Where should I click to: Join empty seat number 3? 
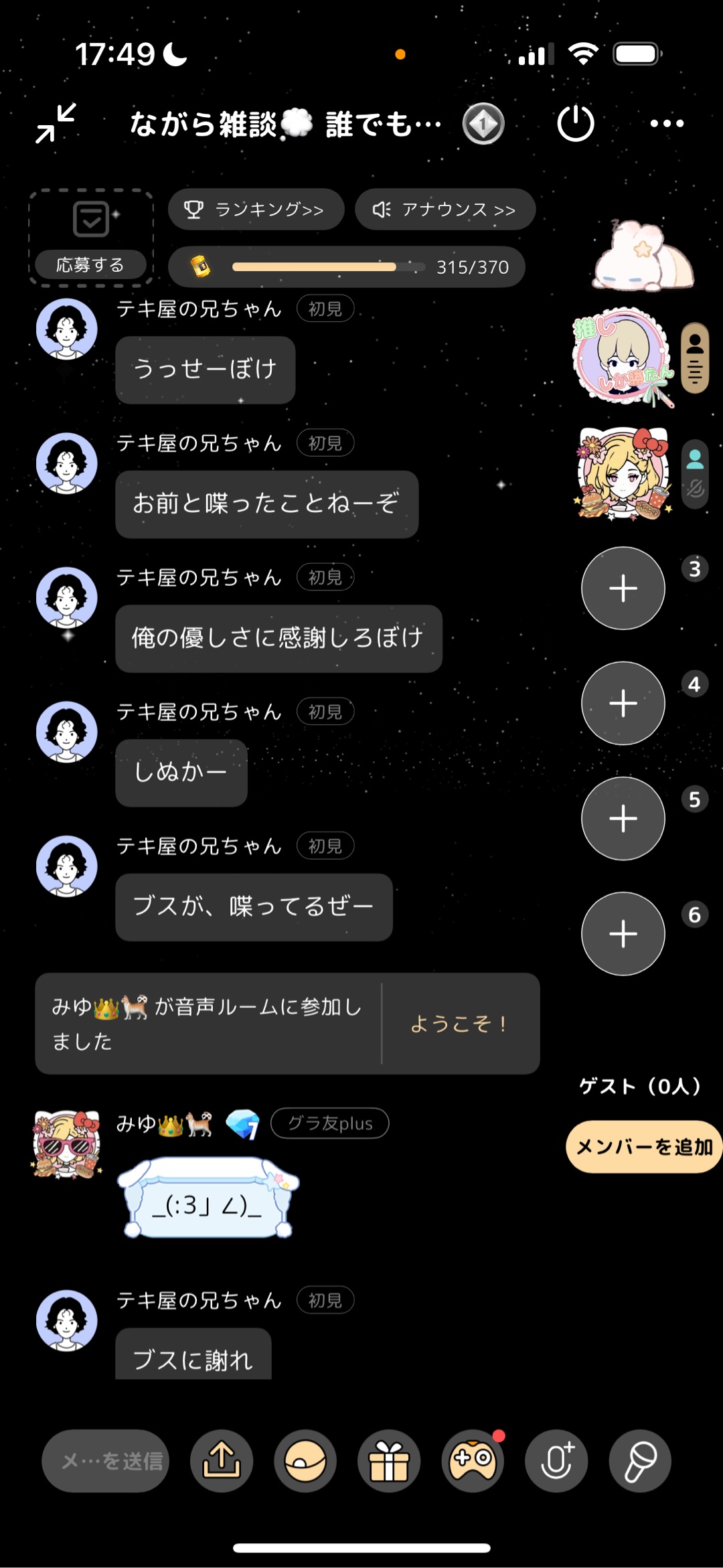coord(623,589)
